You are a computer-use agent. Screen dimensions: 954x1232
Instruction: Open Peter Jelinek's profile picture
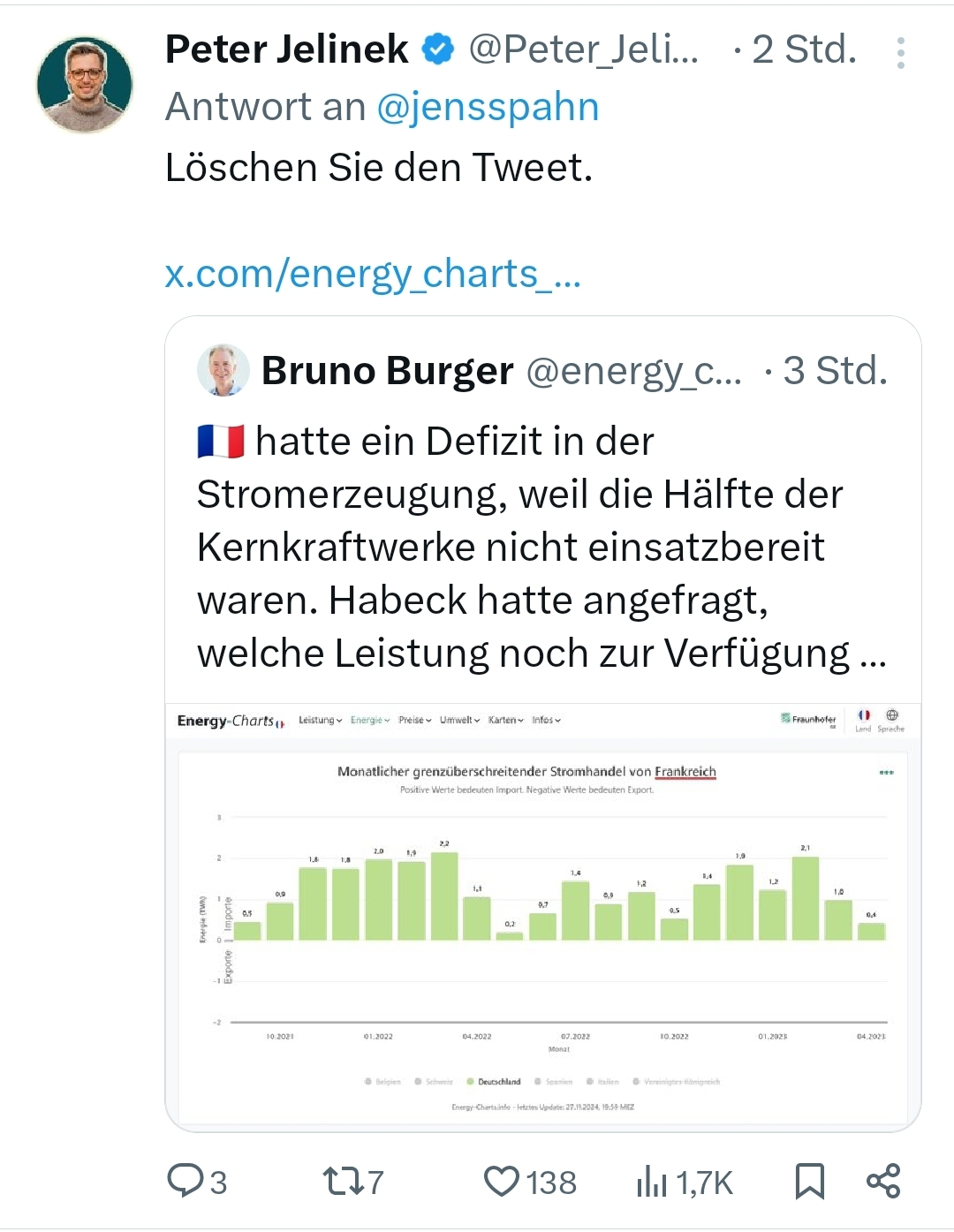coord(85,85)
